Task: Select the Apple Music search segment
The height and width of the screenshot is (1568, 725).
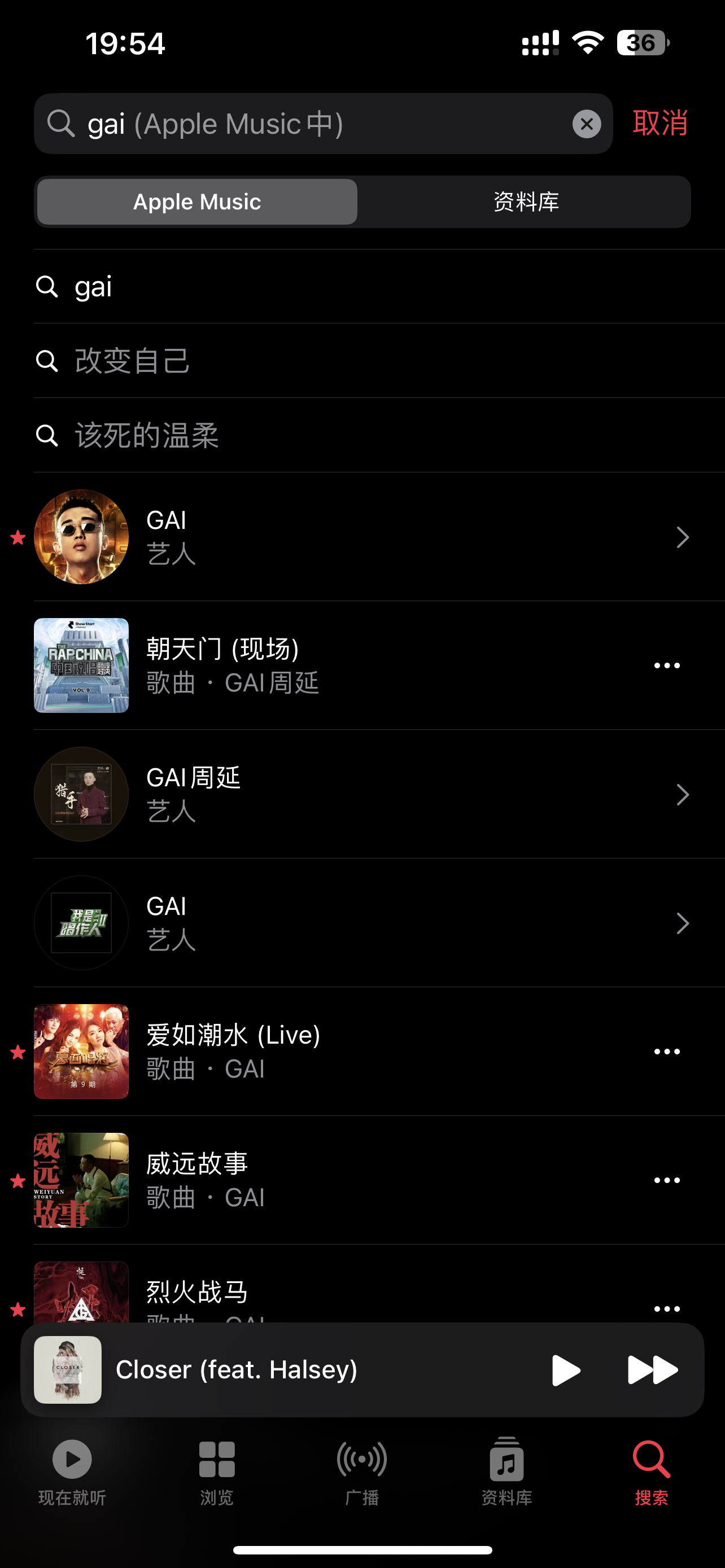Action: tap(197, 202)
